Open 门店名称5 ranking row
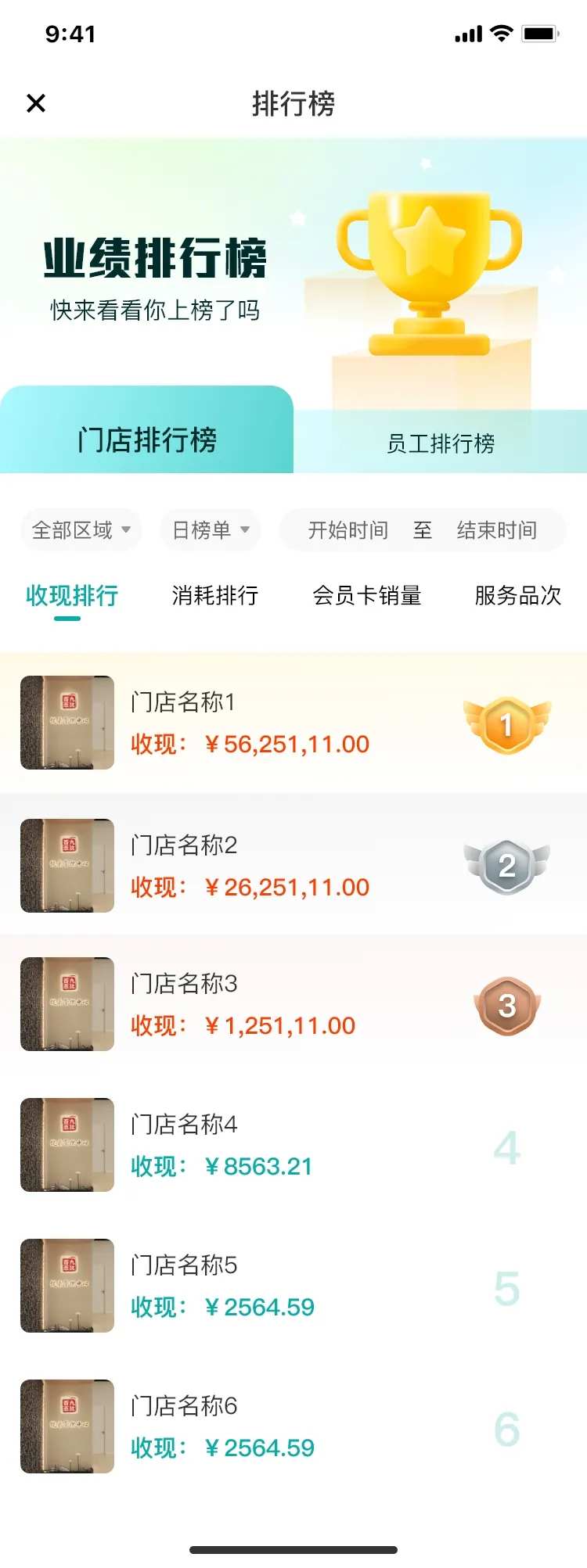The image size is (587, 1568). click(x=293, y=1286)
